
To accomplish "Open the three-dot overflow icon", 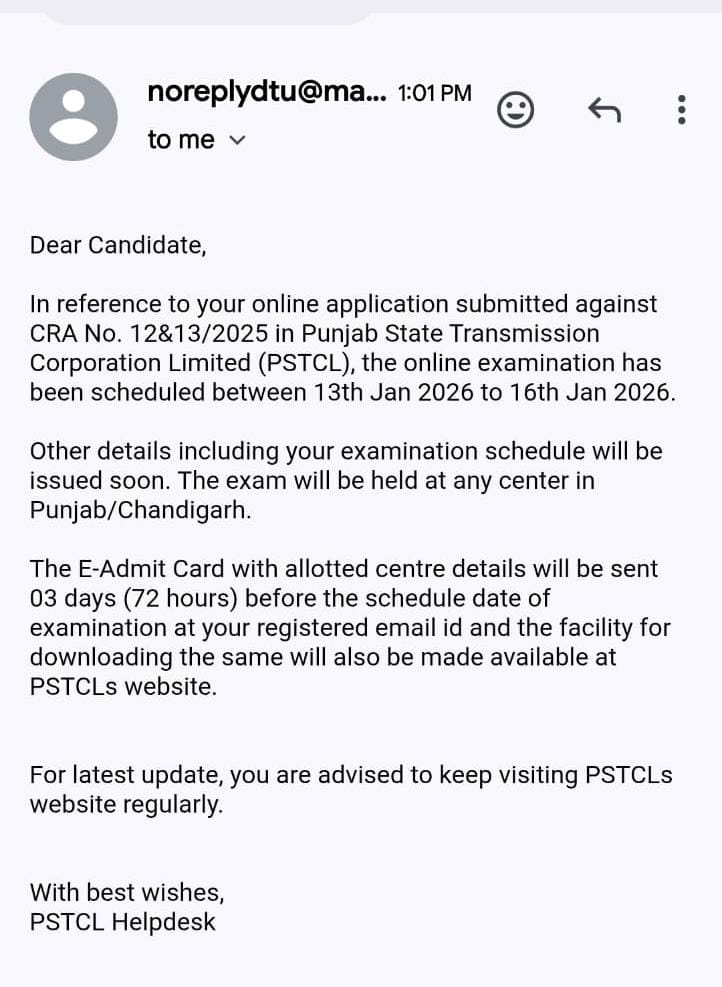I will pyautogui.click(x=681, y=110).
